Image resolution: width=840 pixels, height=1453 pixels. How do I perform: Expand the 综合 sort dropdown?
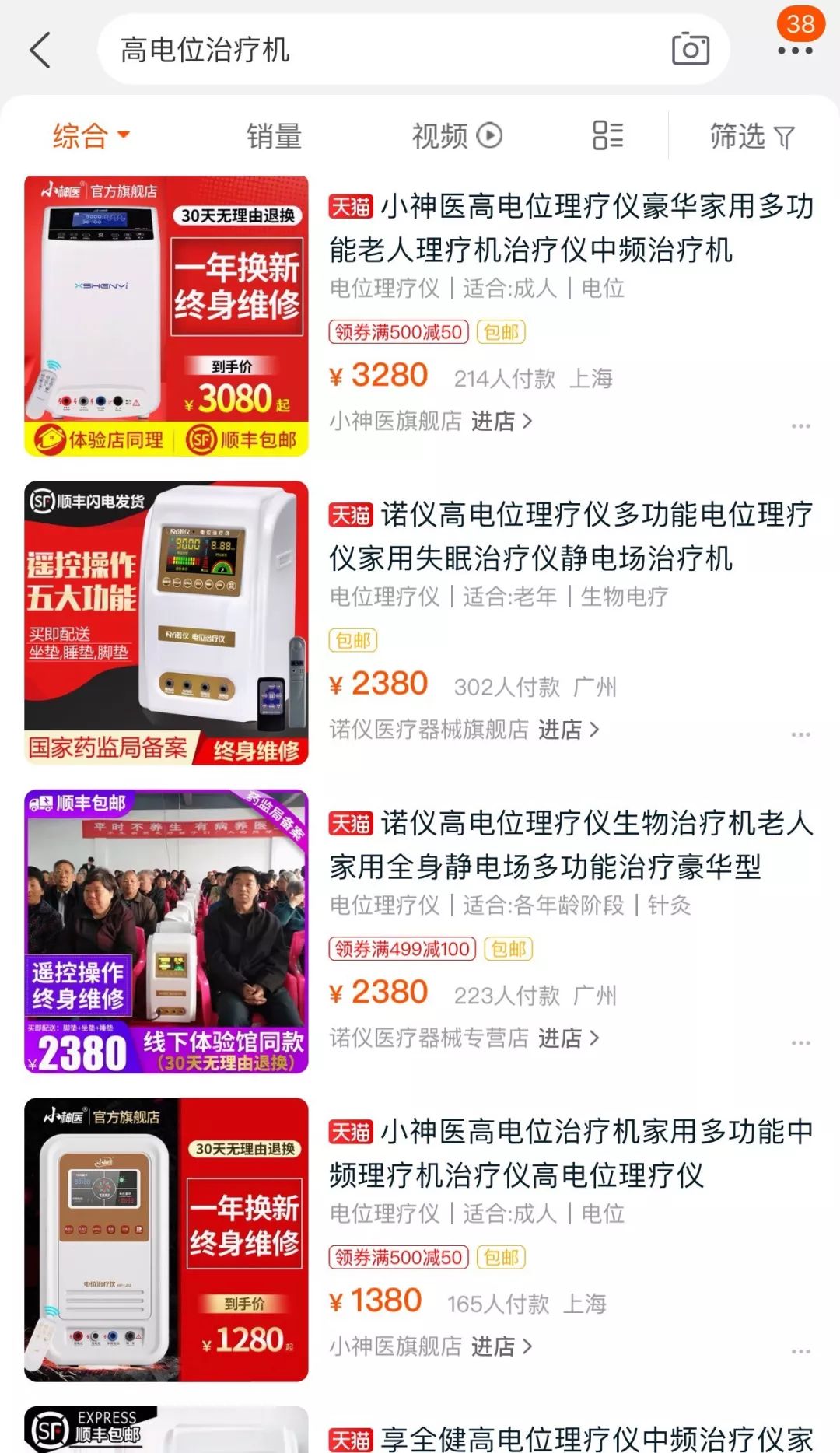(91, 136)
